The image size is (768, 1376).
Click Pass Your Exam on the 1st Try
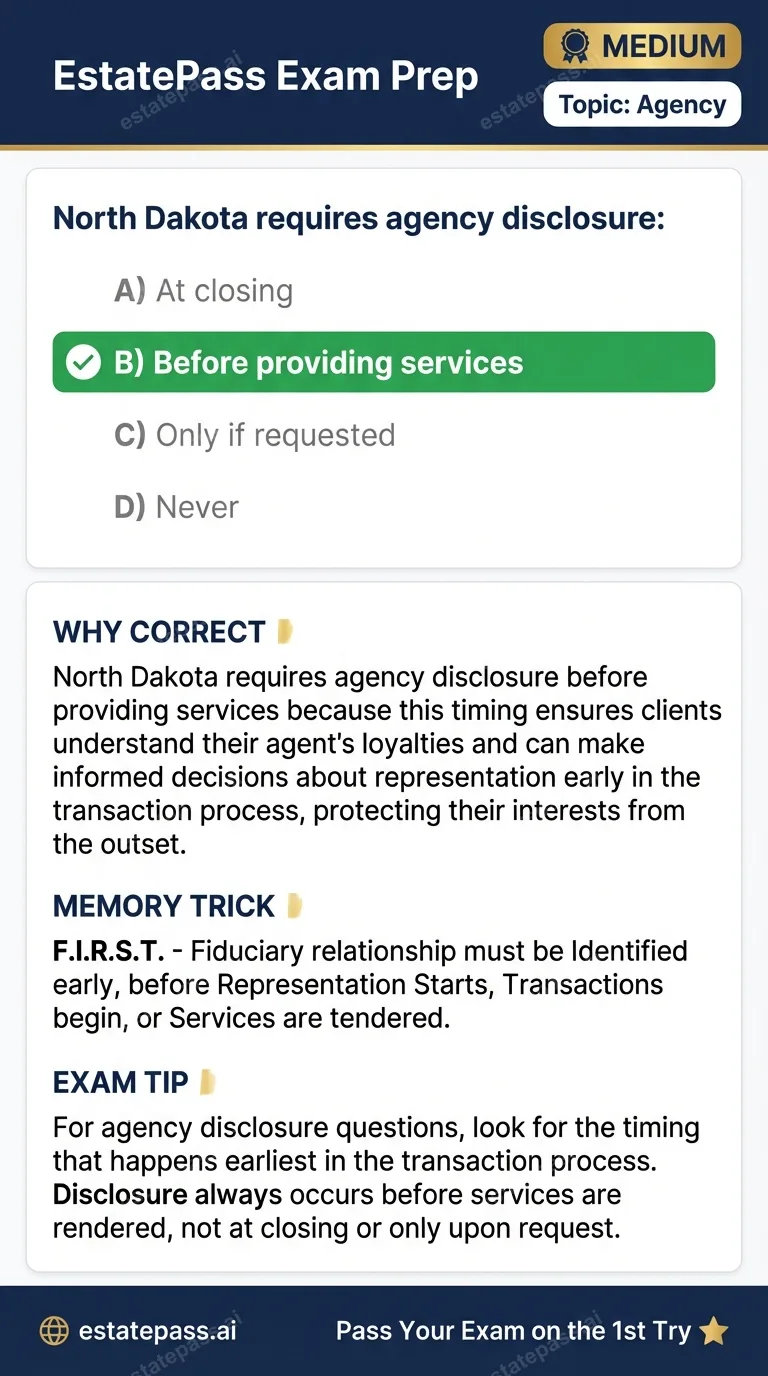click(512, 1331)
